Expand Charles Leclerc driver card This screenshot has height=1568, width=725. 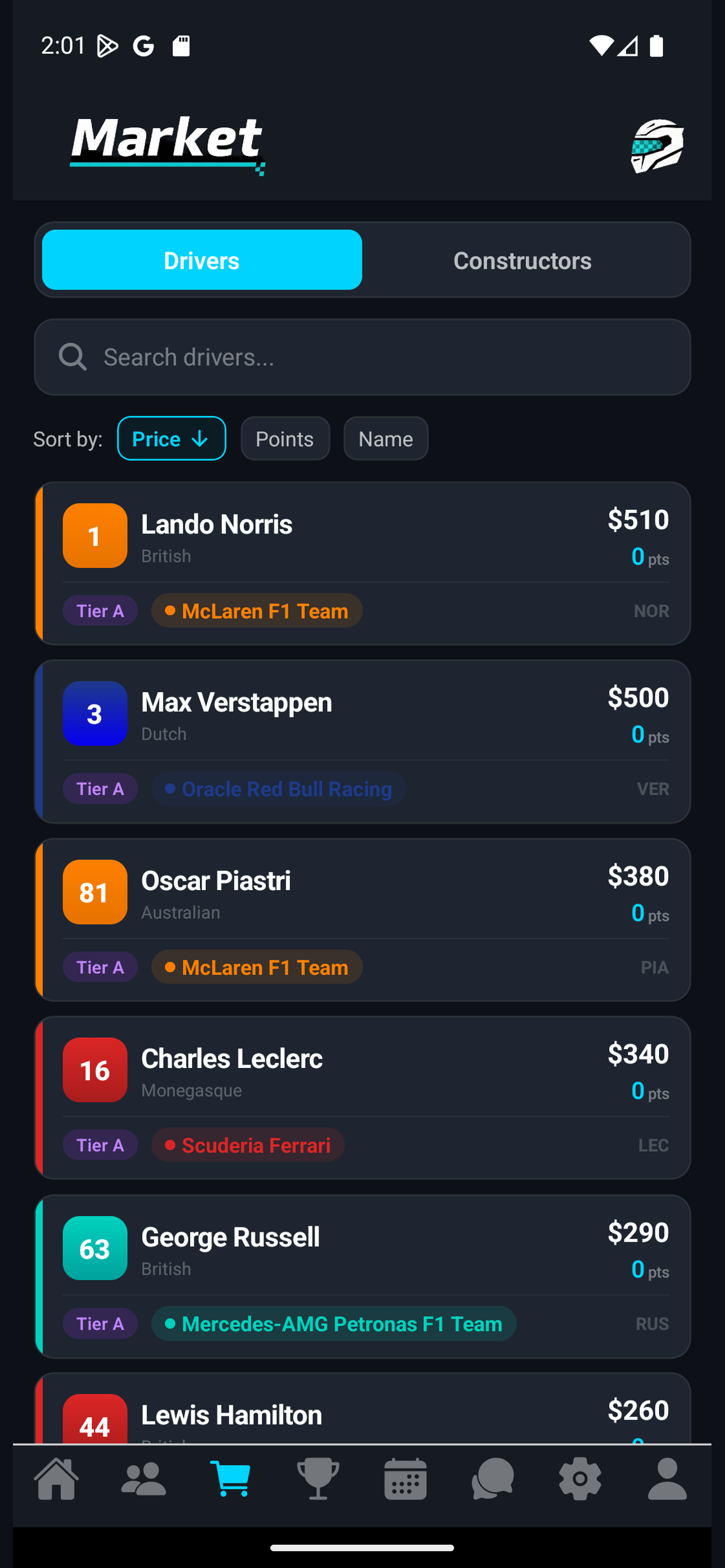pyautogui.click(x=362, y=1096)
